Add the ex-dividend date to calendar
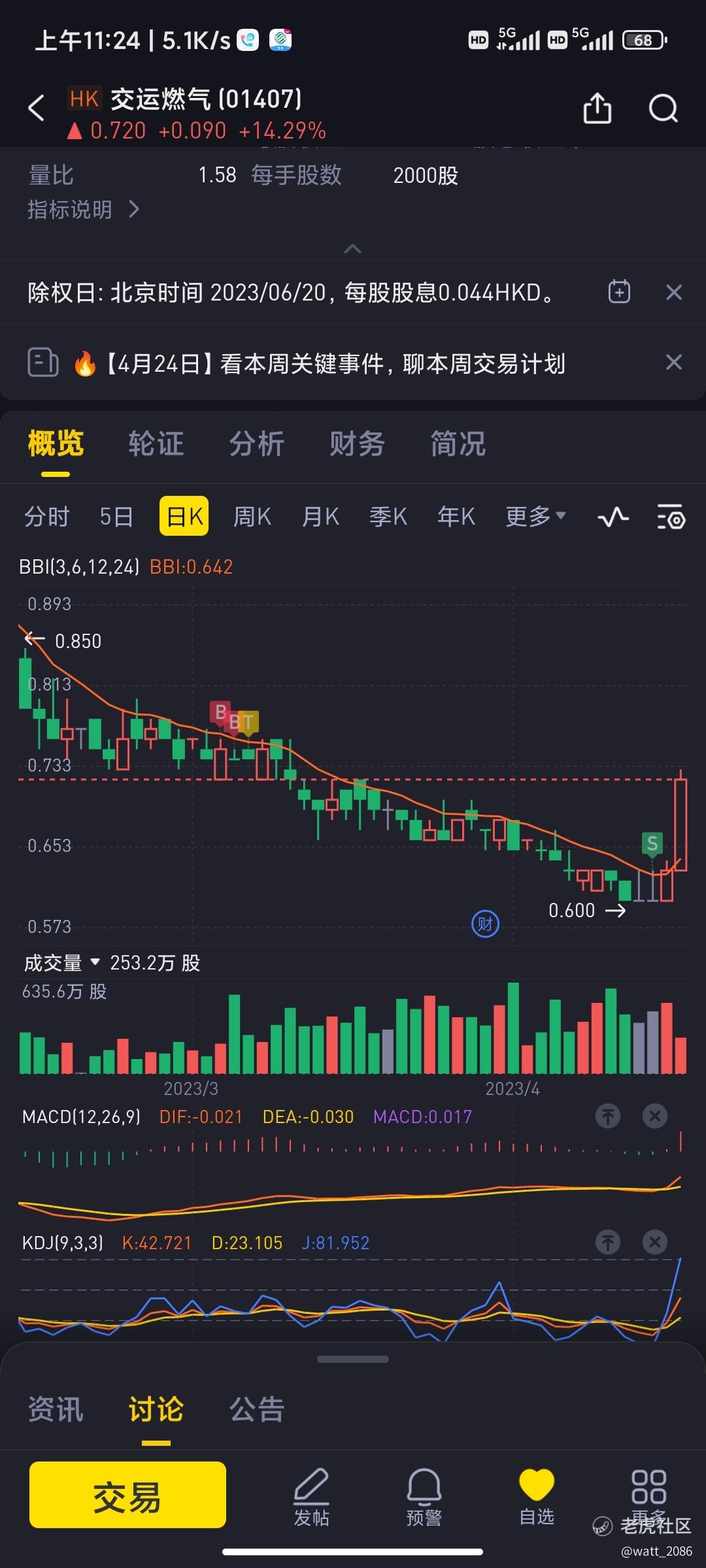This screenshot has width=706, height=1568. click(x=619, y=291)
